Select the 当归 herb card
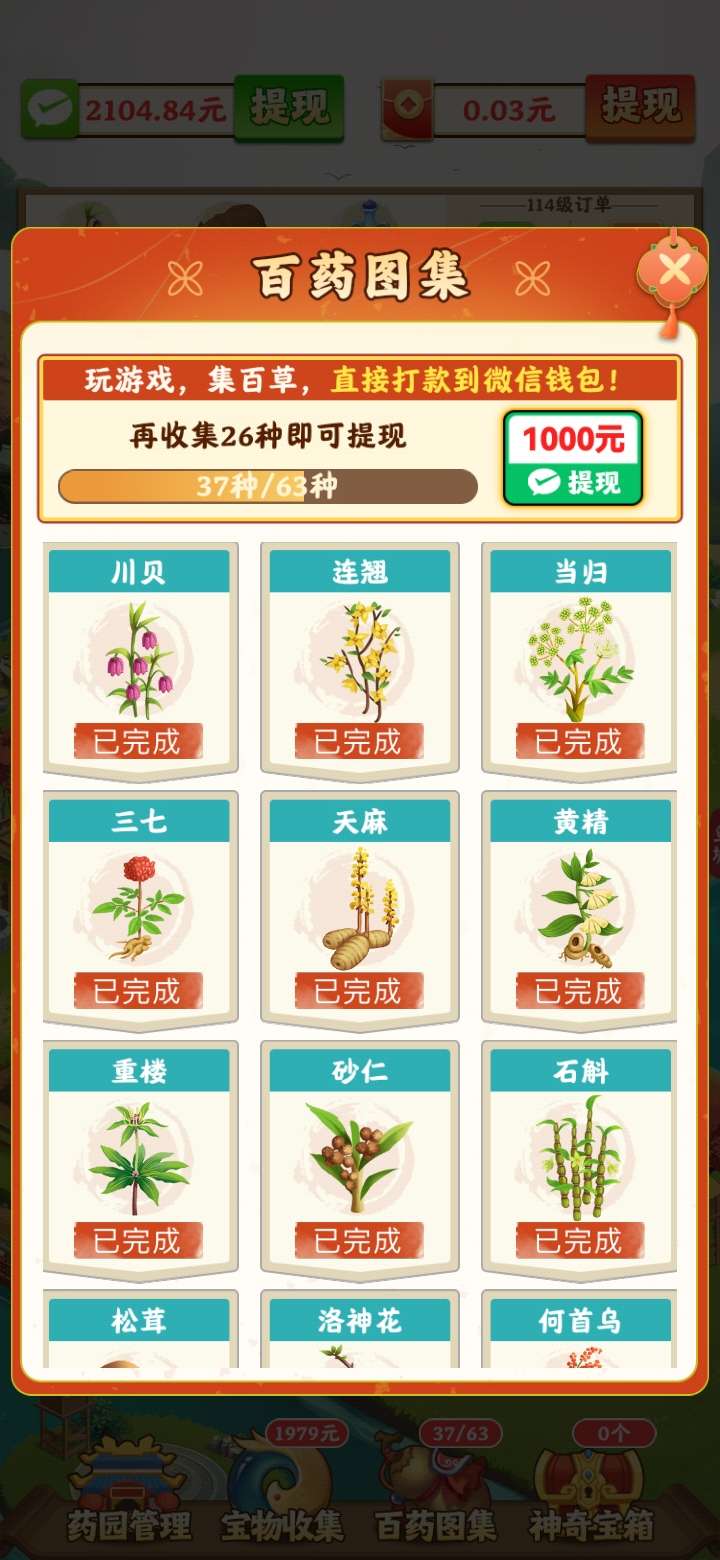 click(x=579, y=660)
